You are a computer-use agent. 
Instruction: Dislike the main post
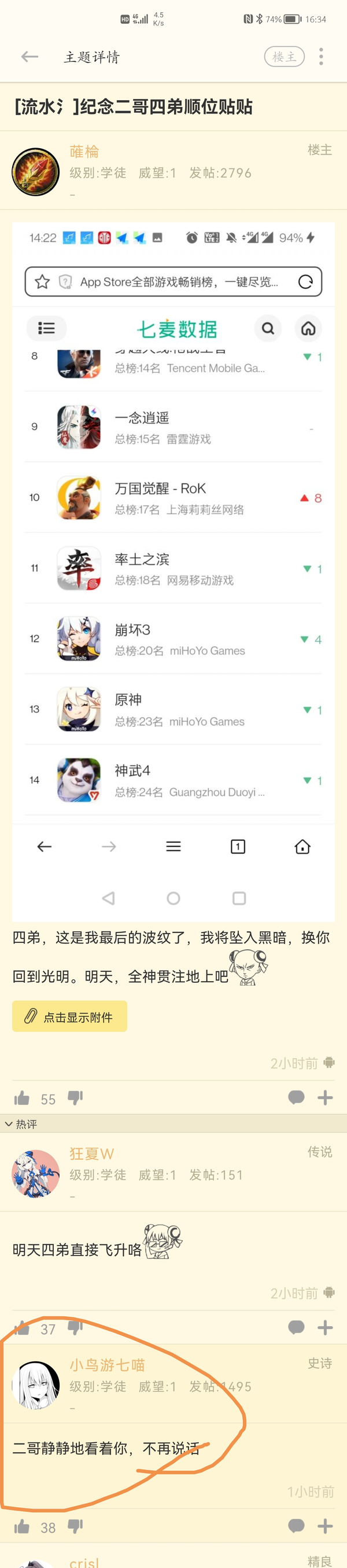tap(75, 1097)
